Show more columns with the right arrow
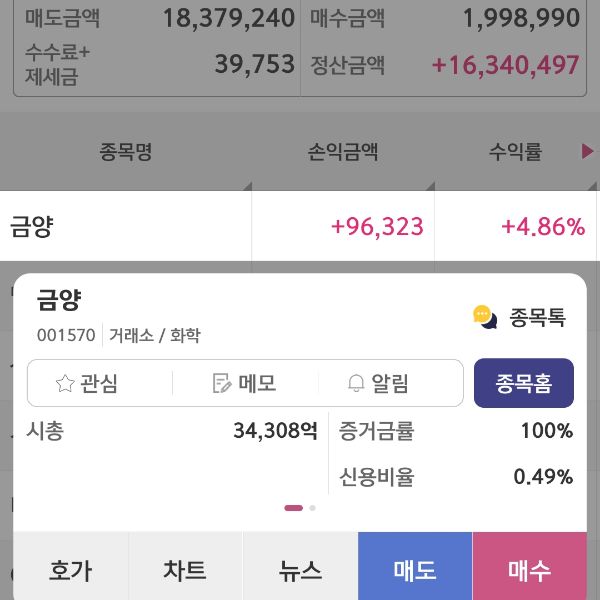The width and height of the screenshot is (600, 600). coord(587,152)
